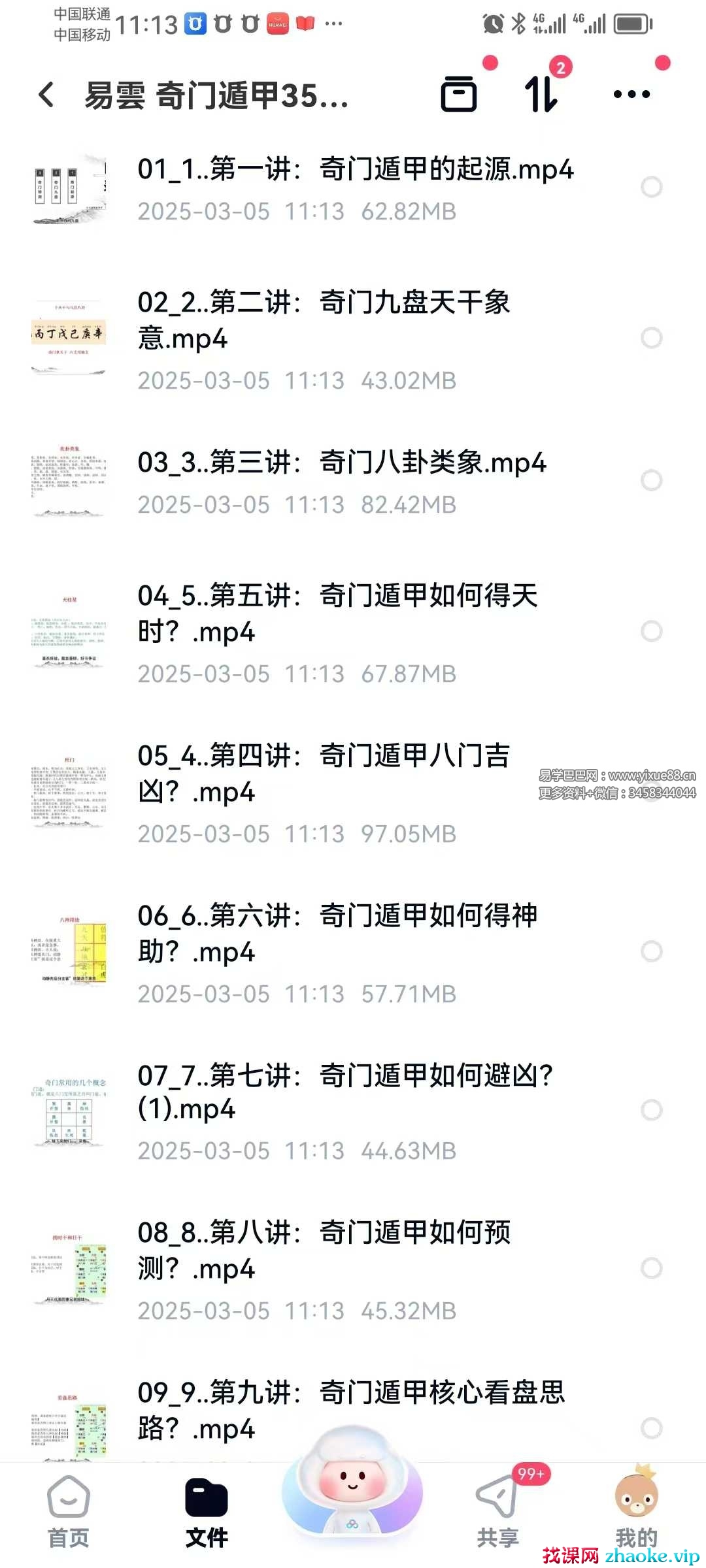Select the 06_6 第六讲 file checkbox
The width and height of the screenshot is (706, 1568).
[x=652, y=951]
